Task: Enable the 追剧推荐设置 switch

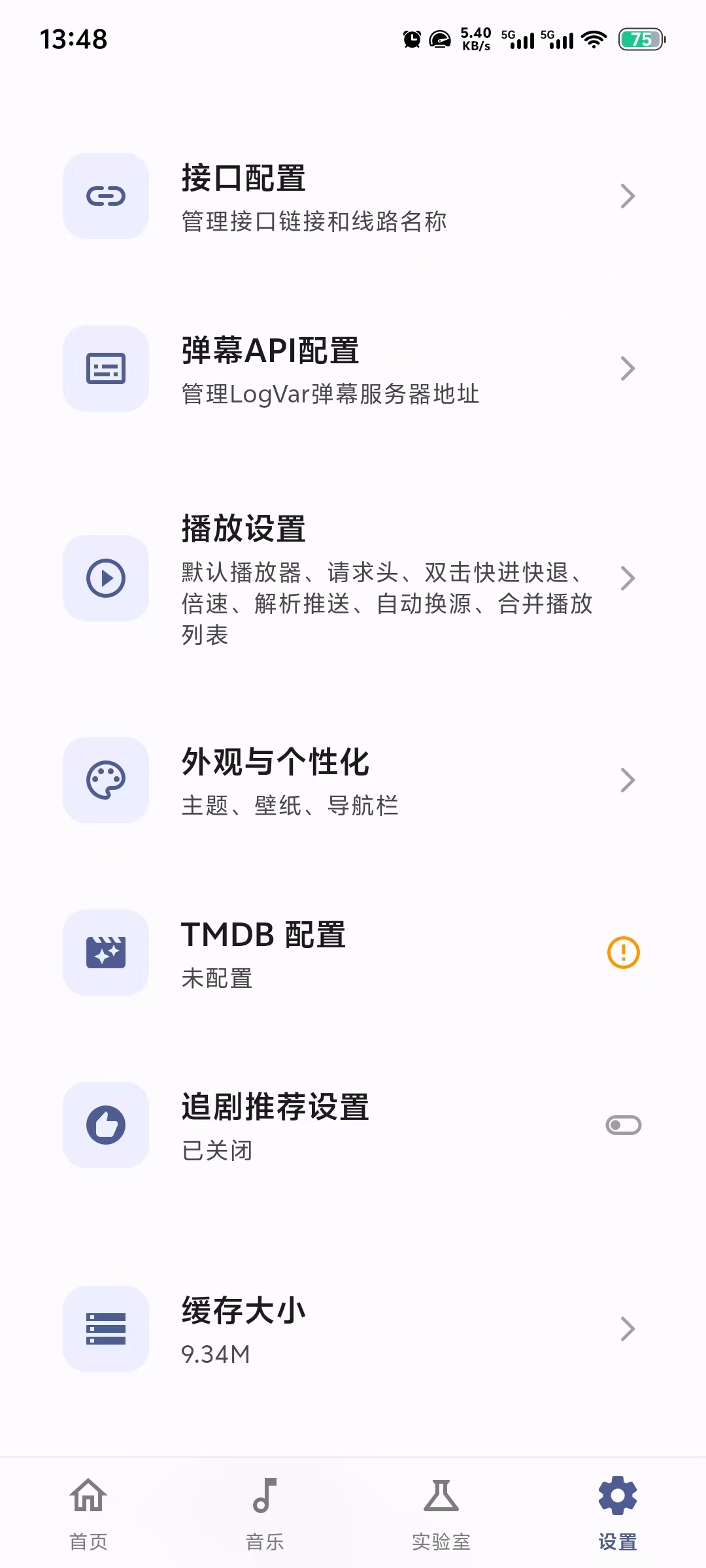Action: coord(624,1124)
